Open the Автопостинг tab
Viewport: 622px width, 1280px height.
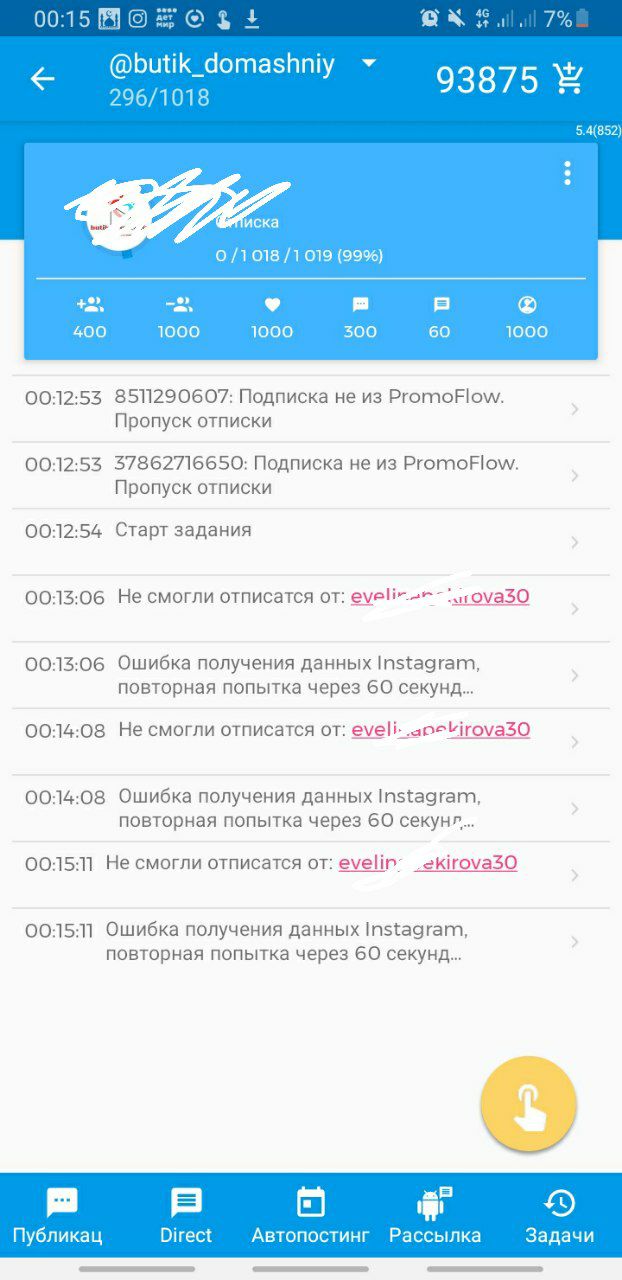point(311,1216)
